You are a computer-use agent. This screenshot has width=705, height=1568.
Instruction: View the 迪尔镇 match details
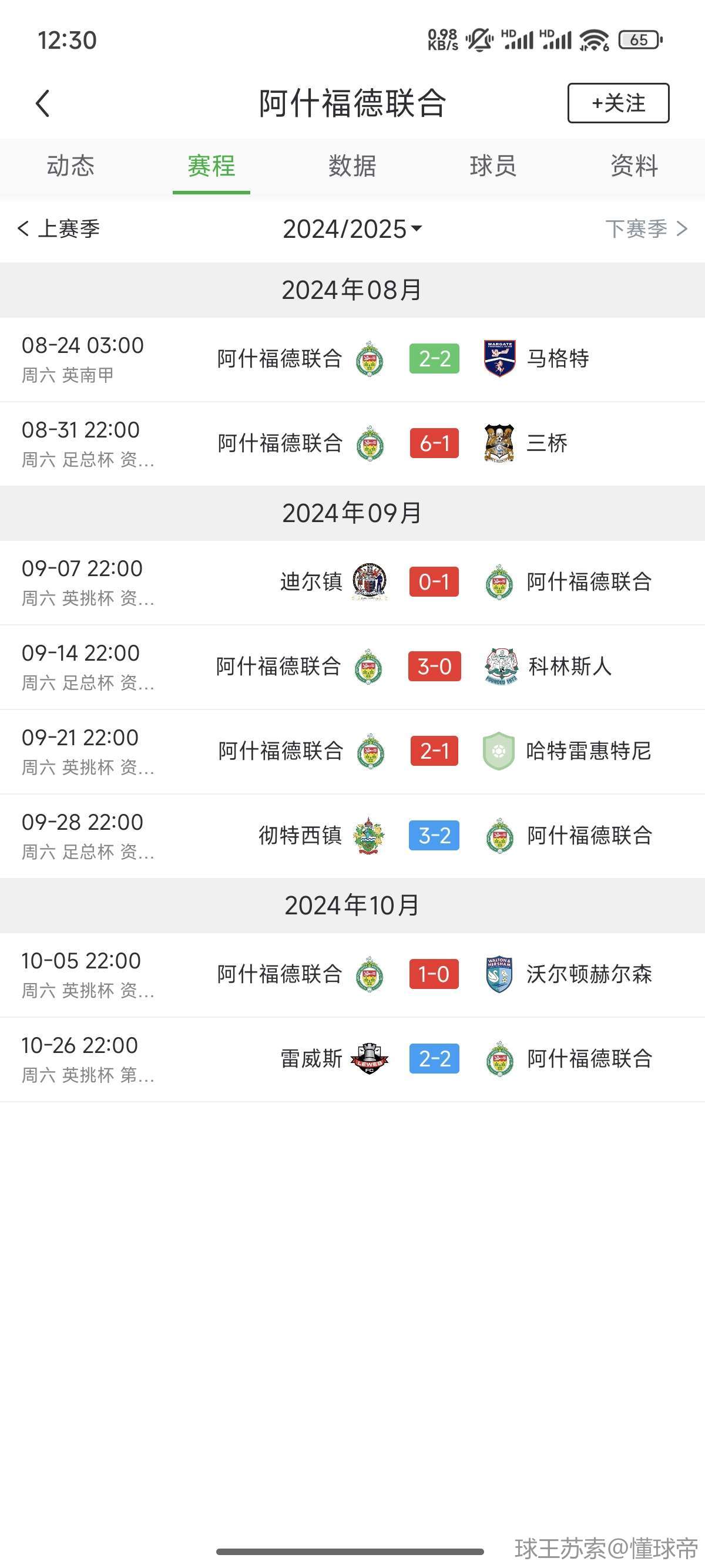point(352,583)
